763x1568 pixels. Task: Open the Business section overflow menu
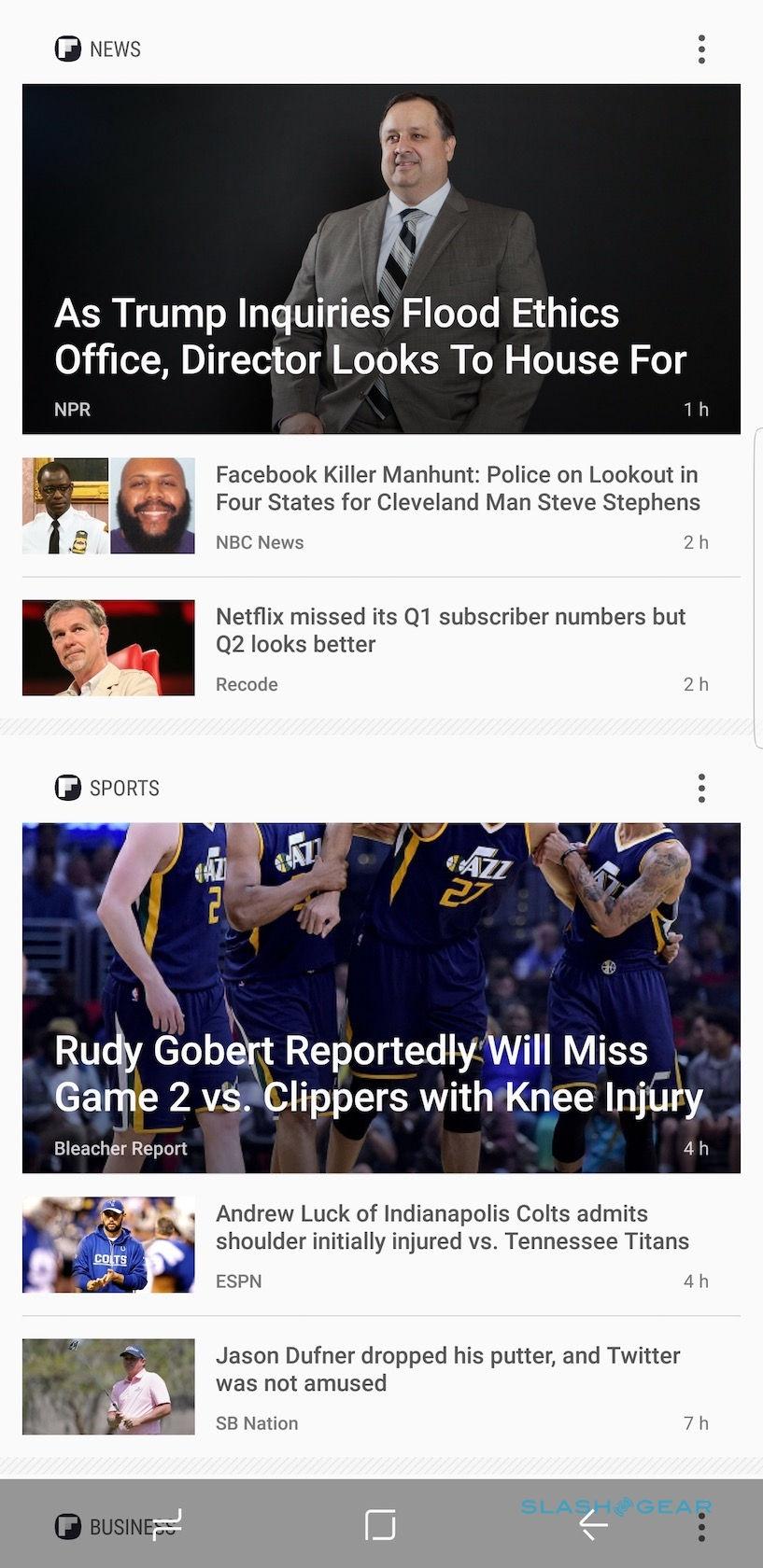[700, 1526]
